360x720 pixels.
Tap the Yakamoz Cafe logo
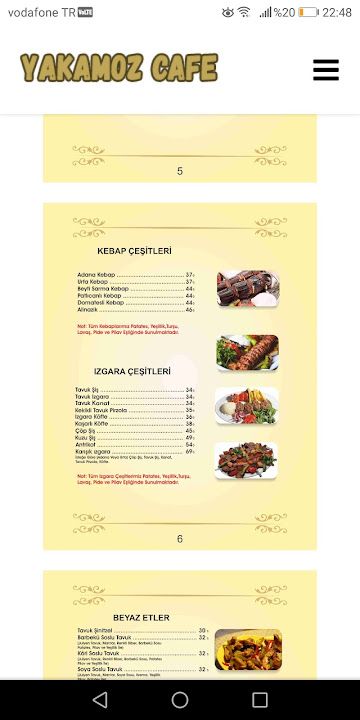click(119, 68)
